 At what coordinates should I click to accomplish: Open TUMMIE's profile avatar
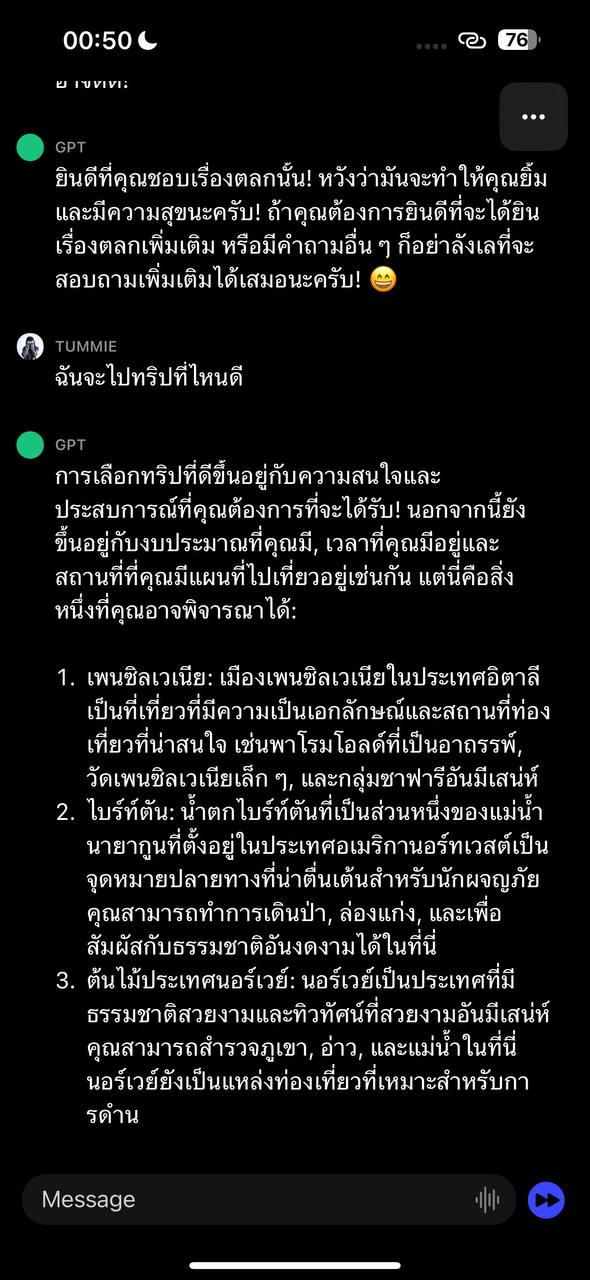click(x=30, y=346)
